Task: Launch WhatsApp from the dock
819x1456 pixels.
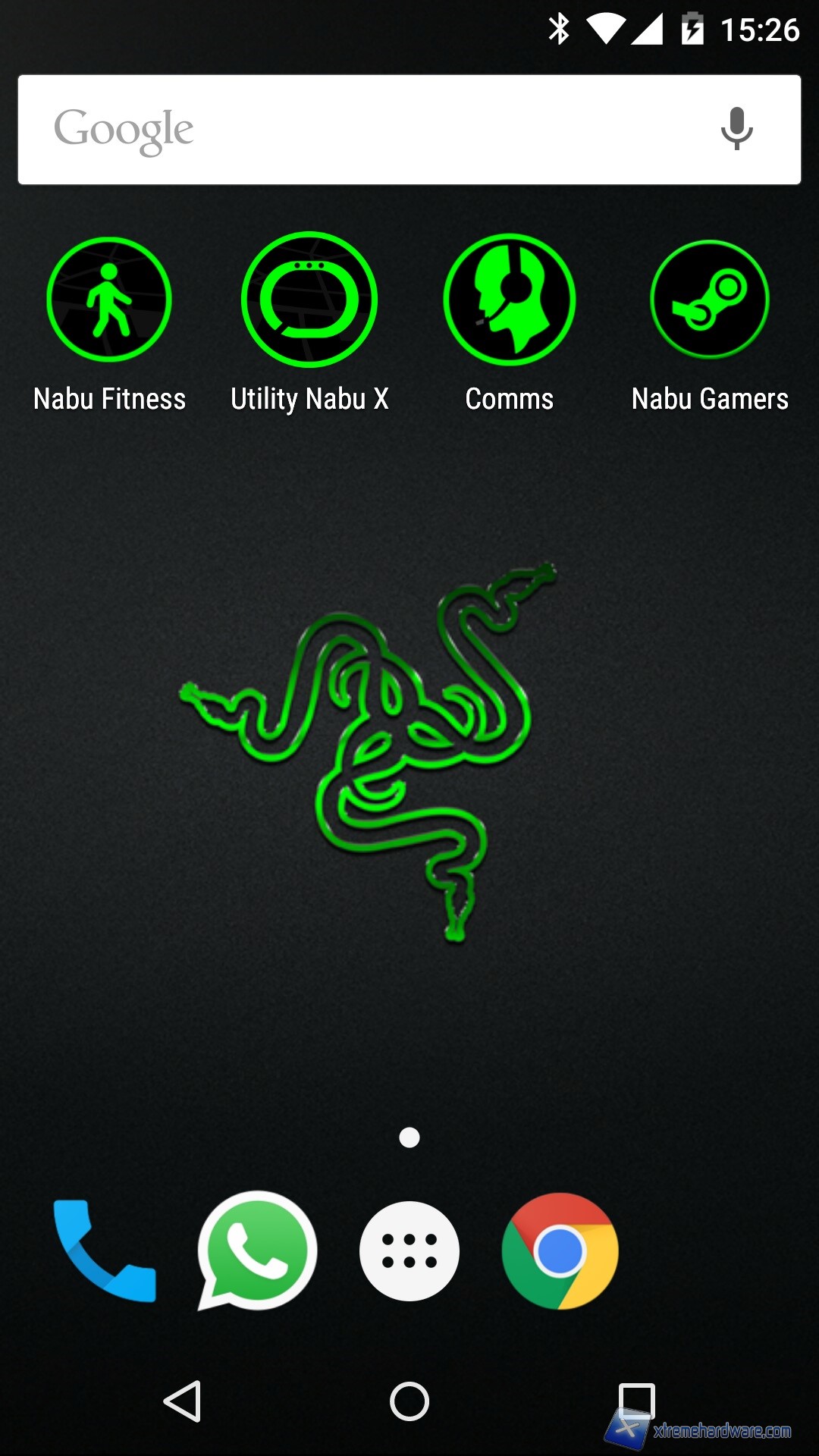Action: point(257,1251)
